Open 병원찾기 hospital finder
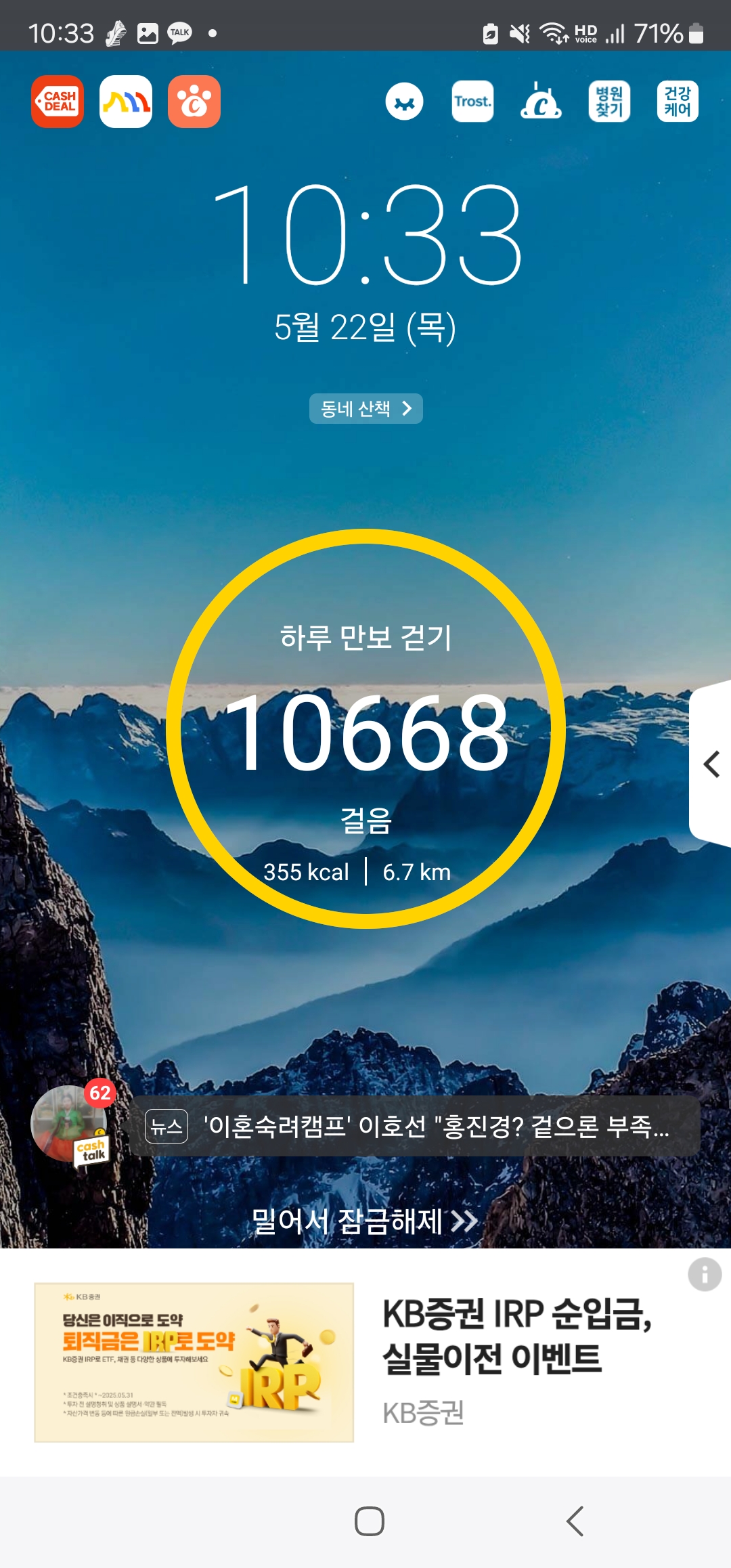The image size is (731, 1568). (x=609, y=102)
